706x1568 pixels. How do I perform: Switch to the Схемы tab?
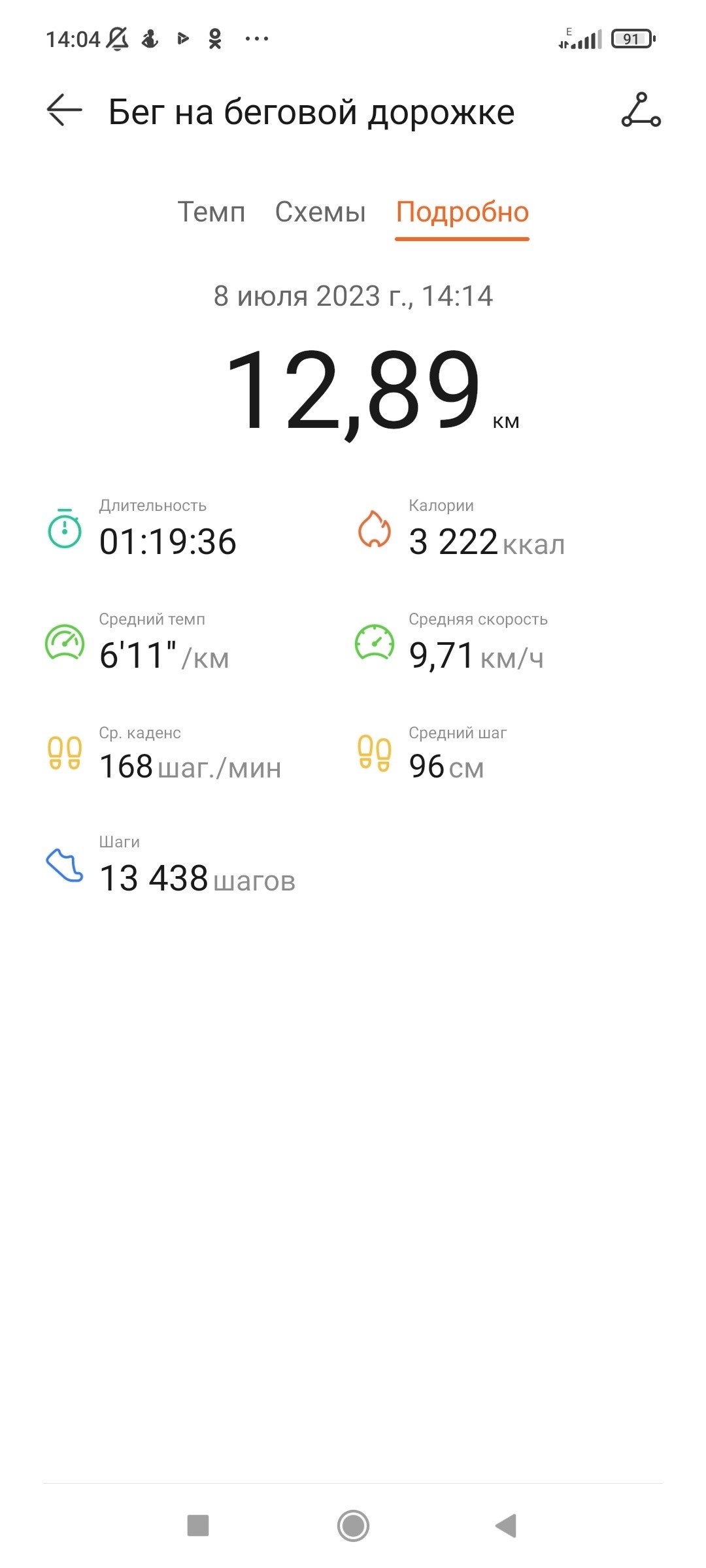(320, 212)
